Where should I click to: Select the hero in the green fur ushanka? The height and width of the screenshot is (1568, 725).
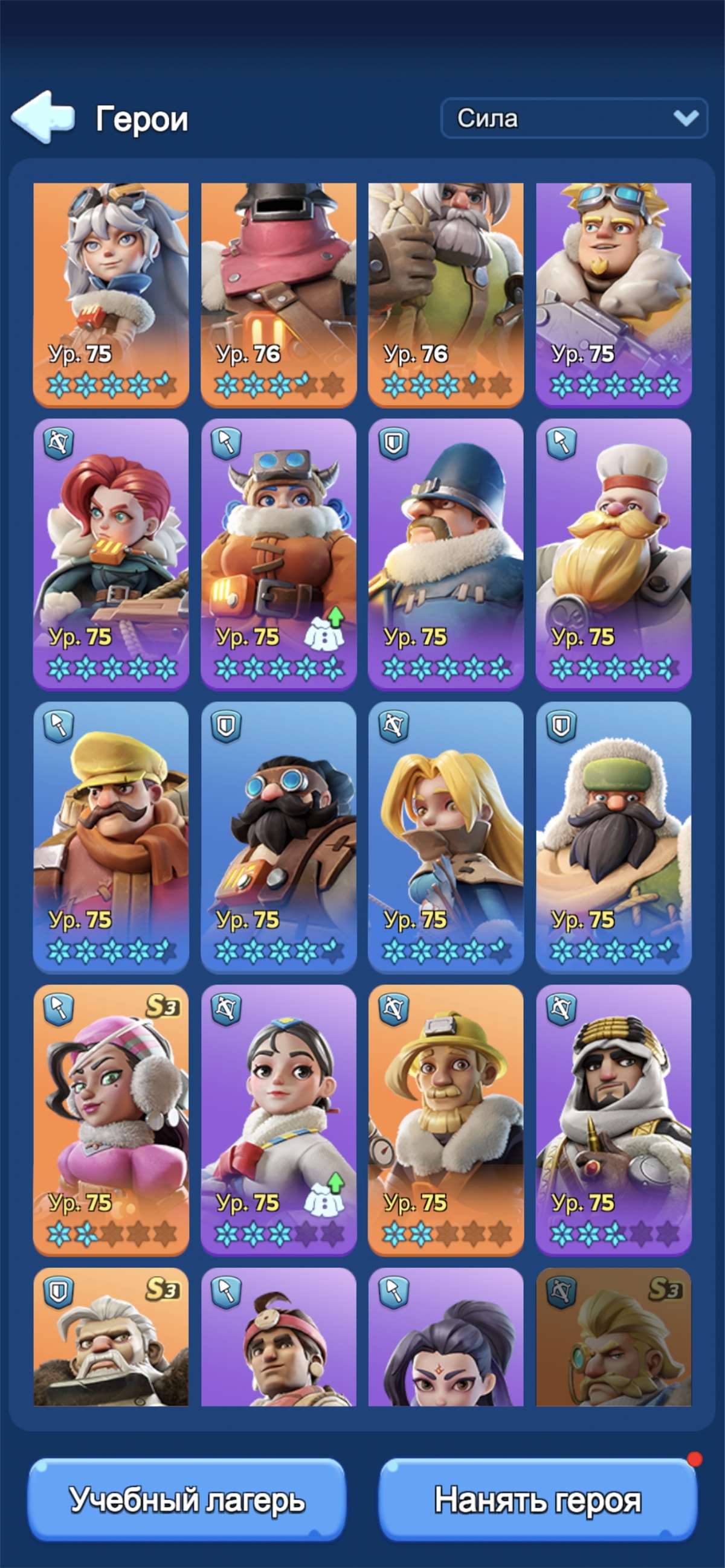(613, 837)
